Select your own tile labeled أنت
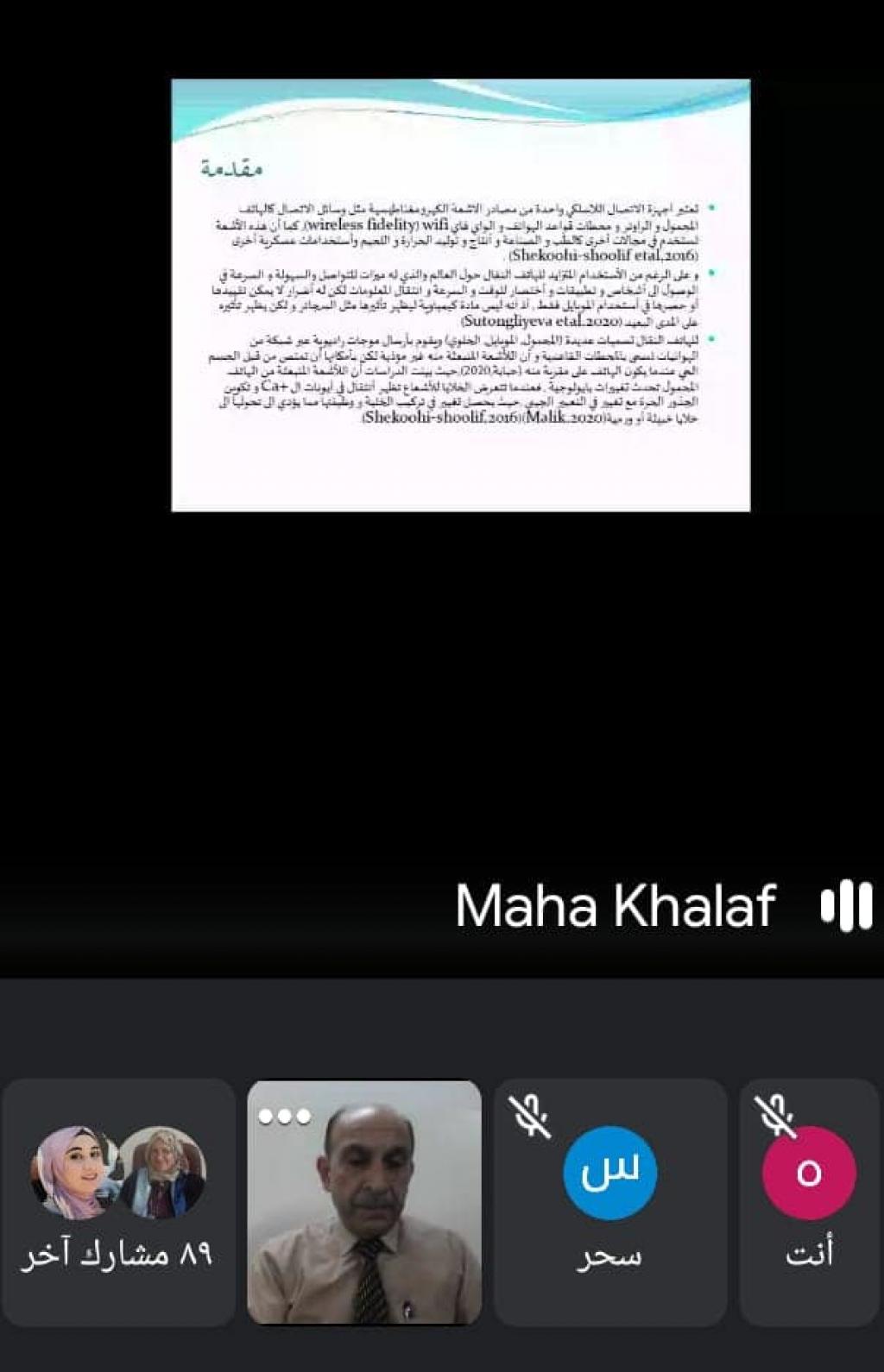The height and width of the screenshot is (1372, 884). 809,1202
